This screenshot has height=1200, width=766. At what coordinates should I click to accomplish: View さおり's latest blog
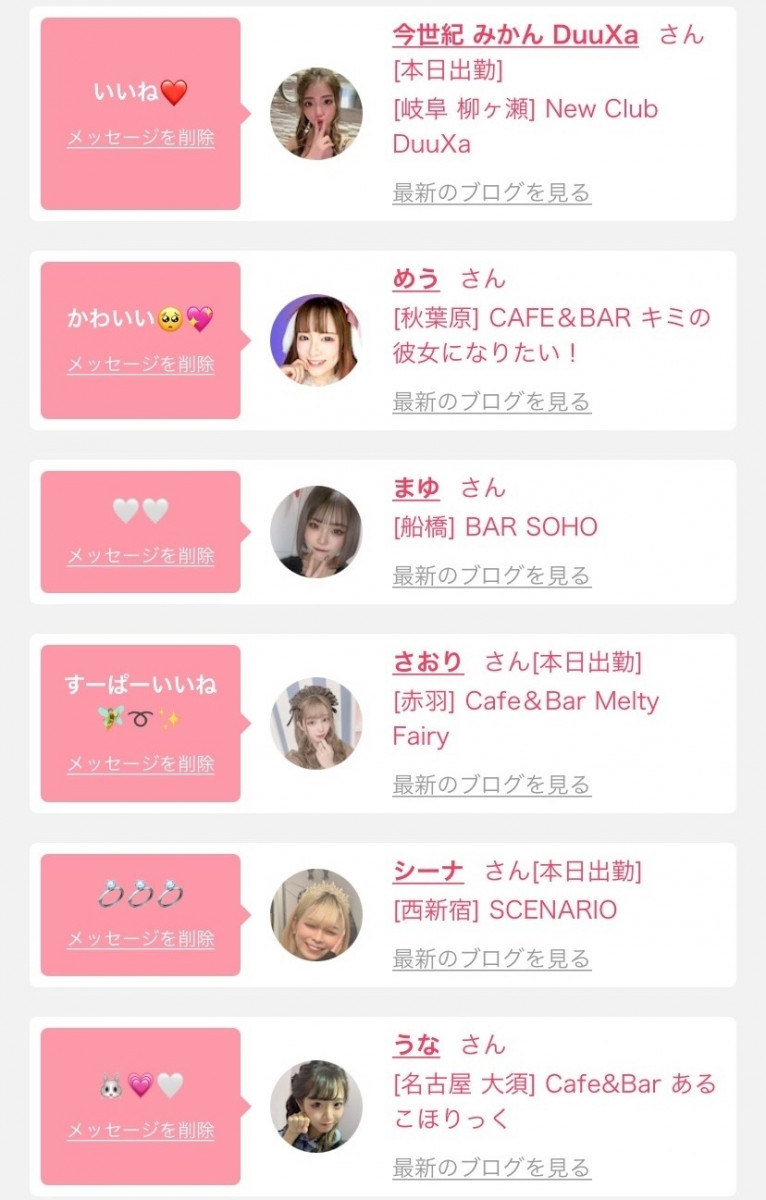tap(491, 784)
